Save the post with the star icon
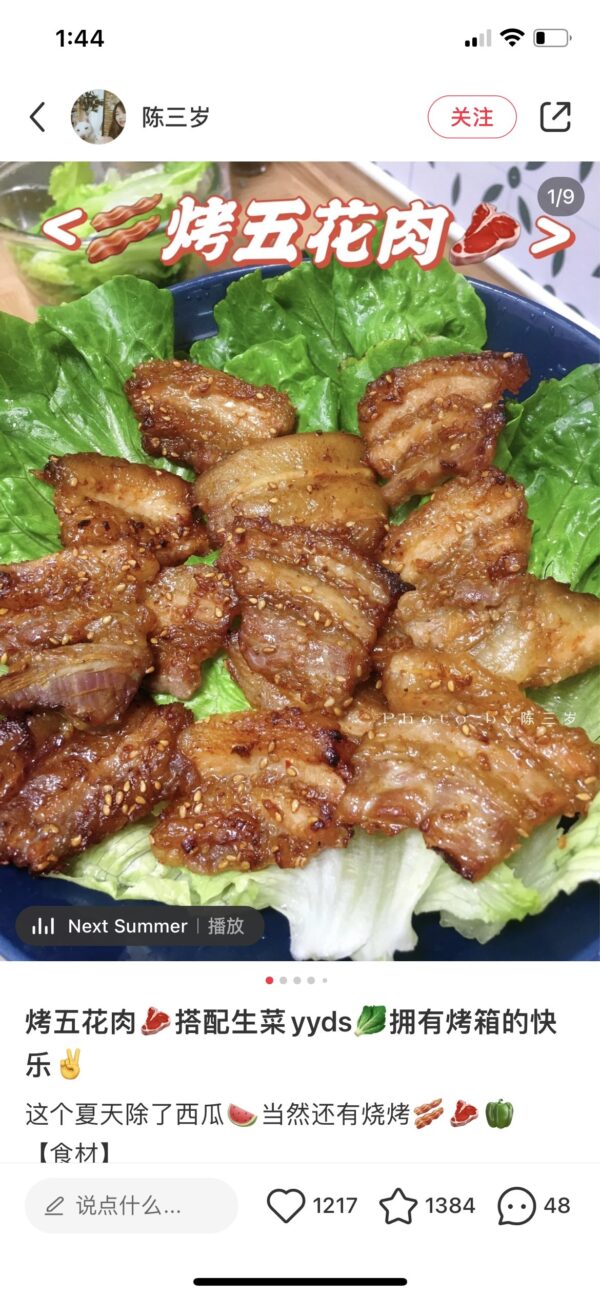 (398, 1205)
